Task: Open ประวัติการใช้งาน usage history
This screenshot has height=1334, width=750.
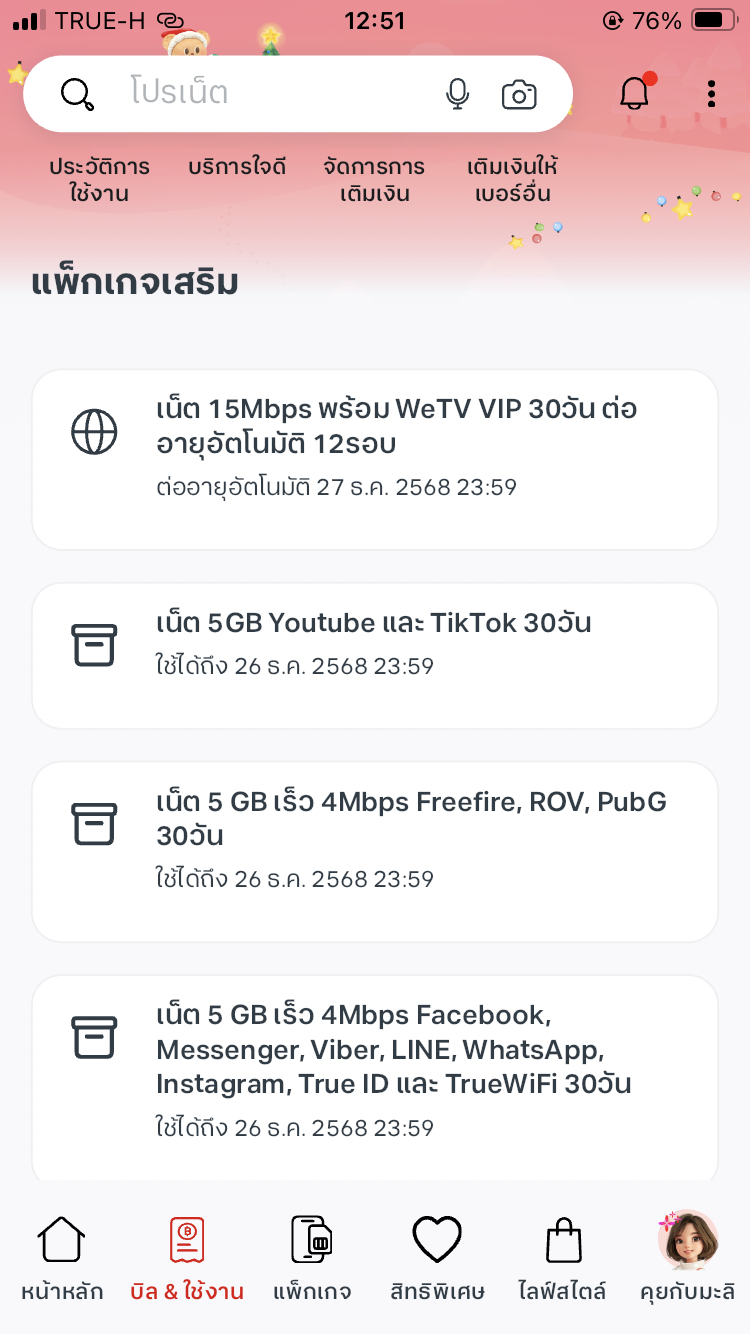Action: coord(99,180)
